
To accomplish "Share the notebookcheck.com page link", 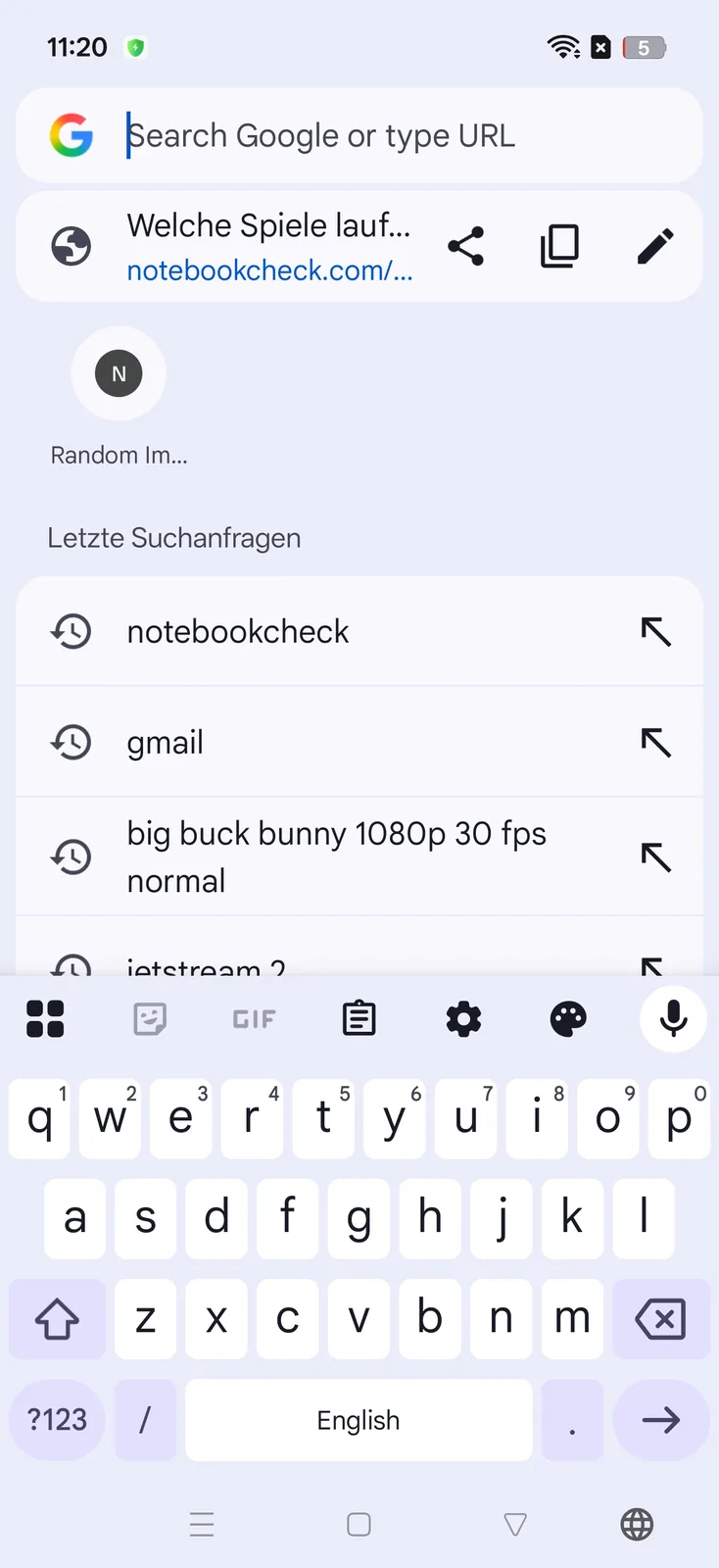I will click(466, 246).
